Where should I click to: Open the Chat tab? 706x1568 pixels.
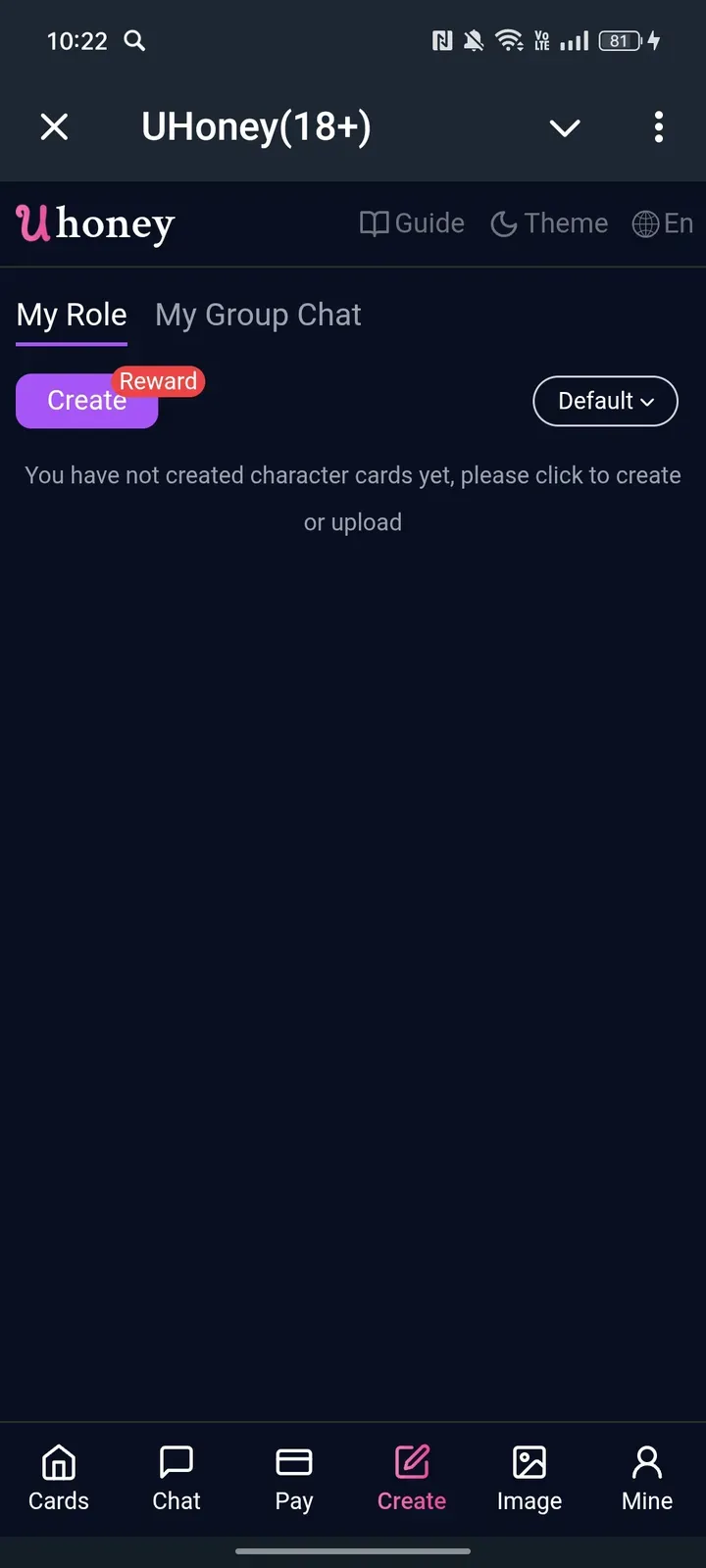pyautogui.click(x=176, y=1478)
